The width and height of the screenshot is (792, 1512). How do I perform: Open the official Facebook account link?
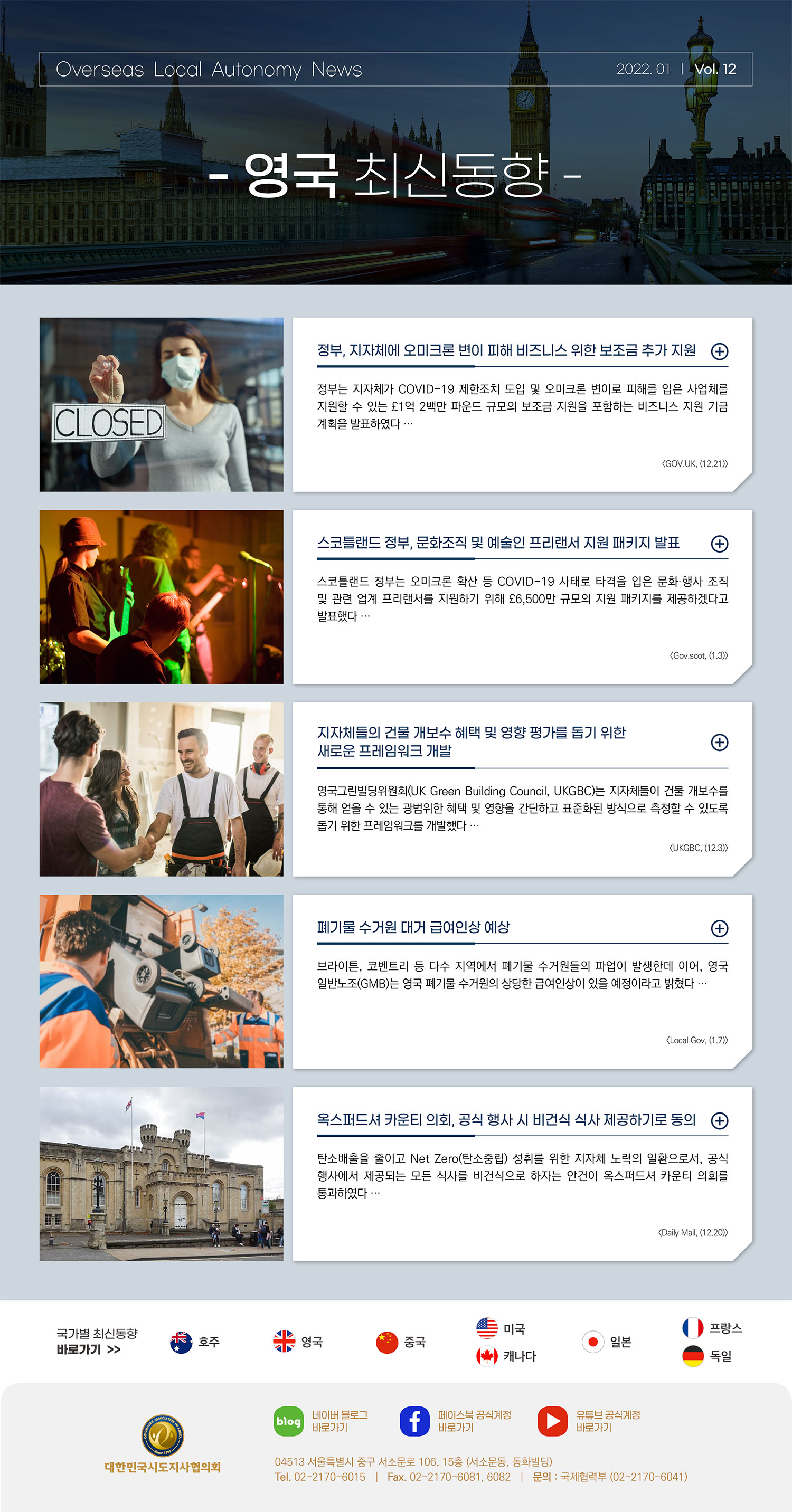[456, 1421]
